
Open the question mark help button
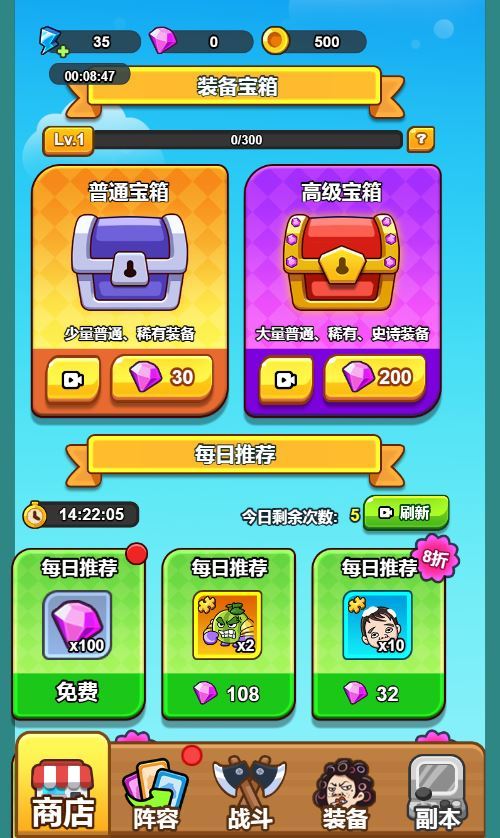click(421, 140)
